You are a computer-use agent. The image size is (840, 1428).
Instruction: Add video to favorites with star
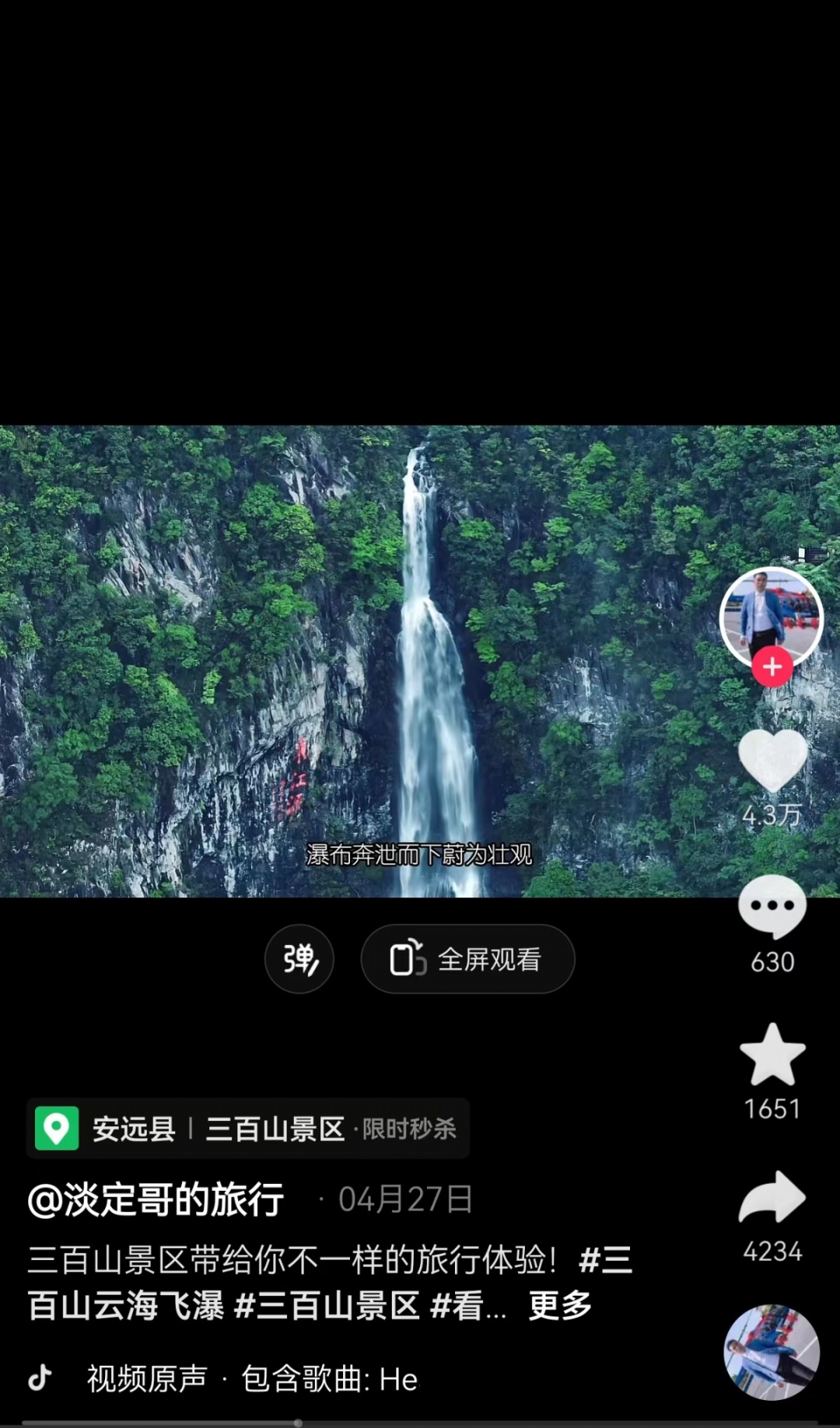772,1055
